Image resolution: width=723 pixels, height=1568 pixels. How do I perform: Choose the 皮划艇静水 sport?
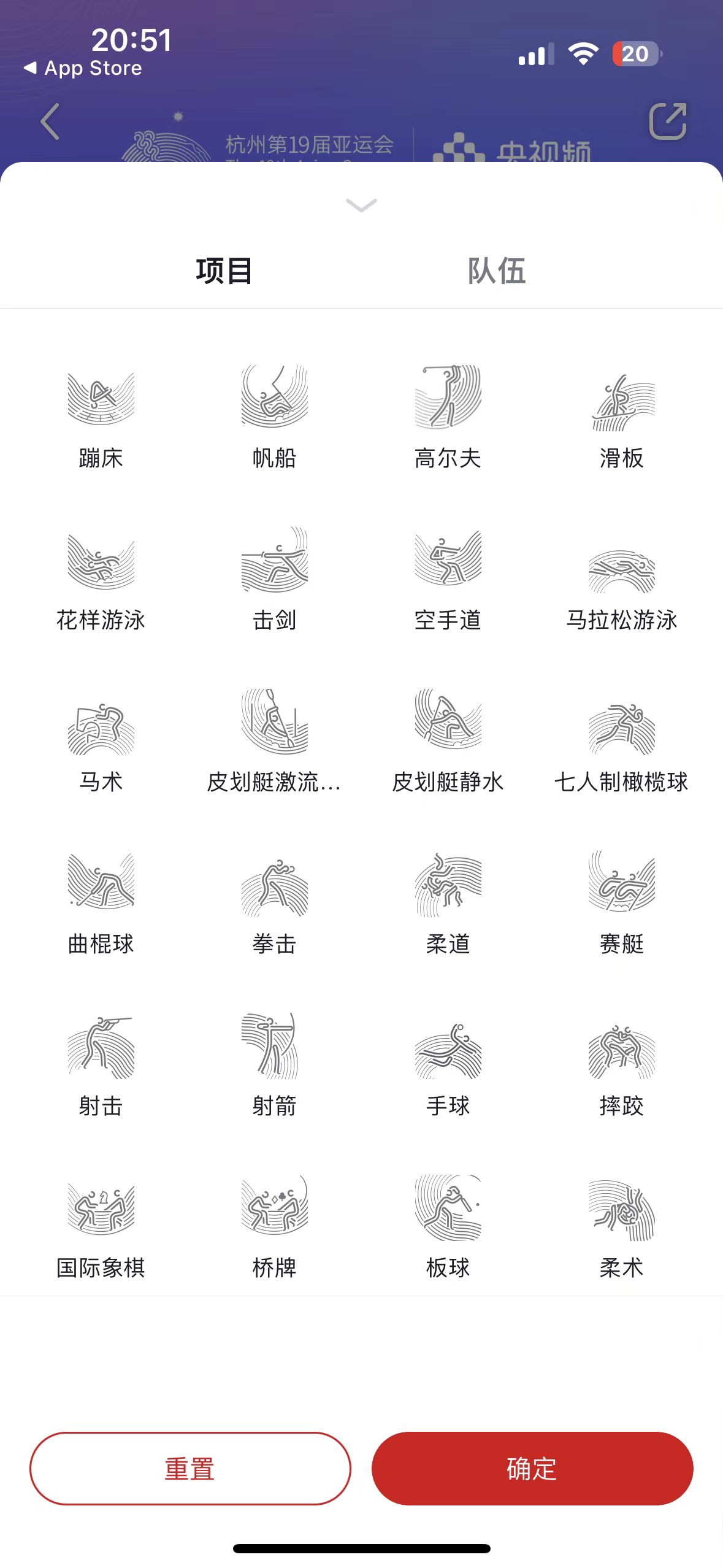[x=448, y=741]
